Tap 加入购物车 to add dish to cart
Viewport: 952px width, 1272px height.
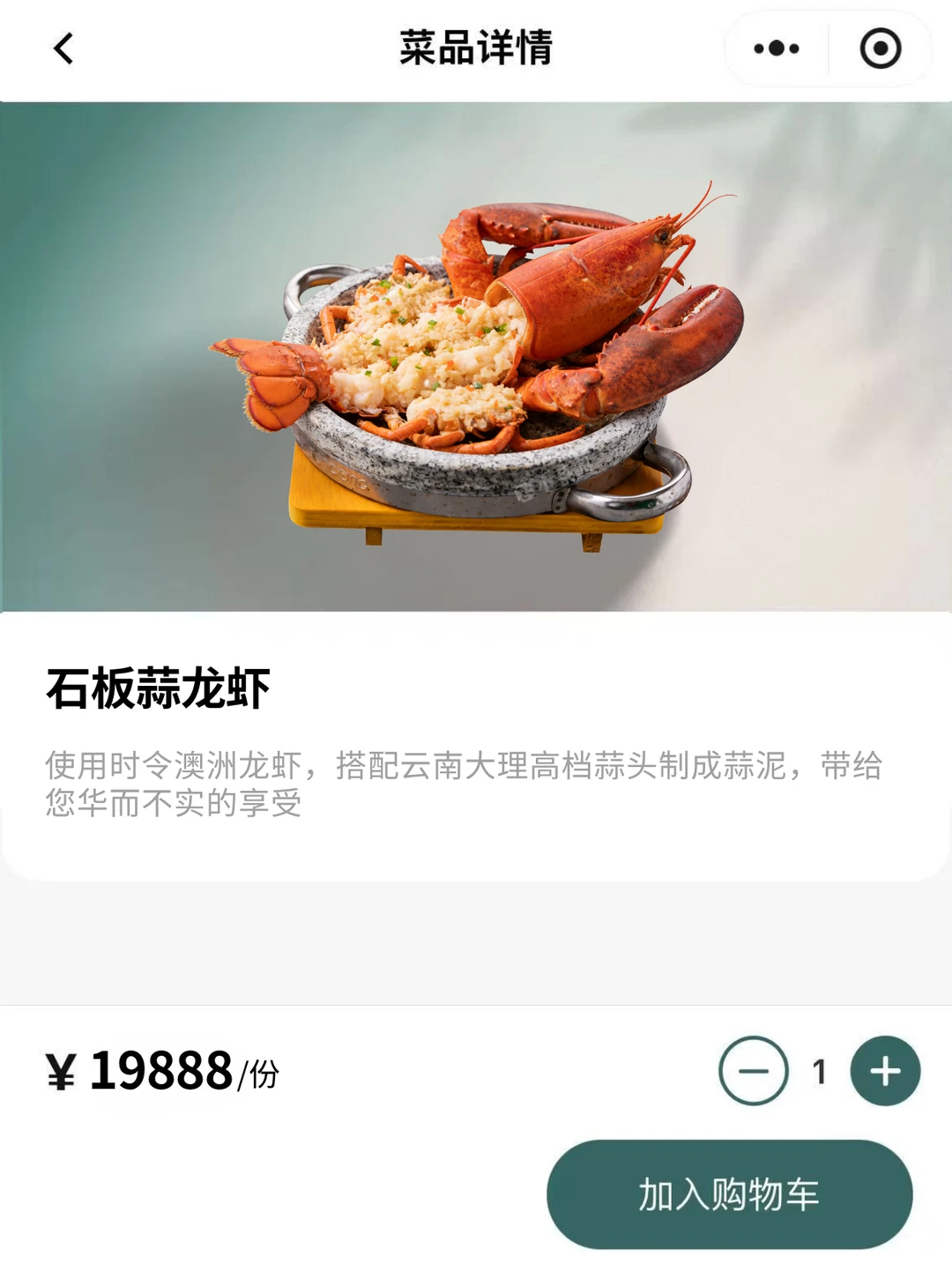729,1194
